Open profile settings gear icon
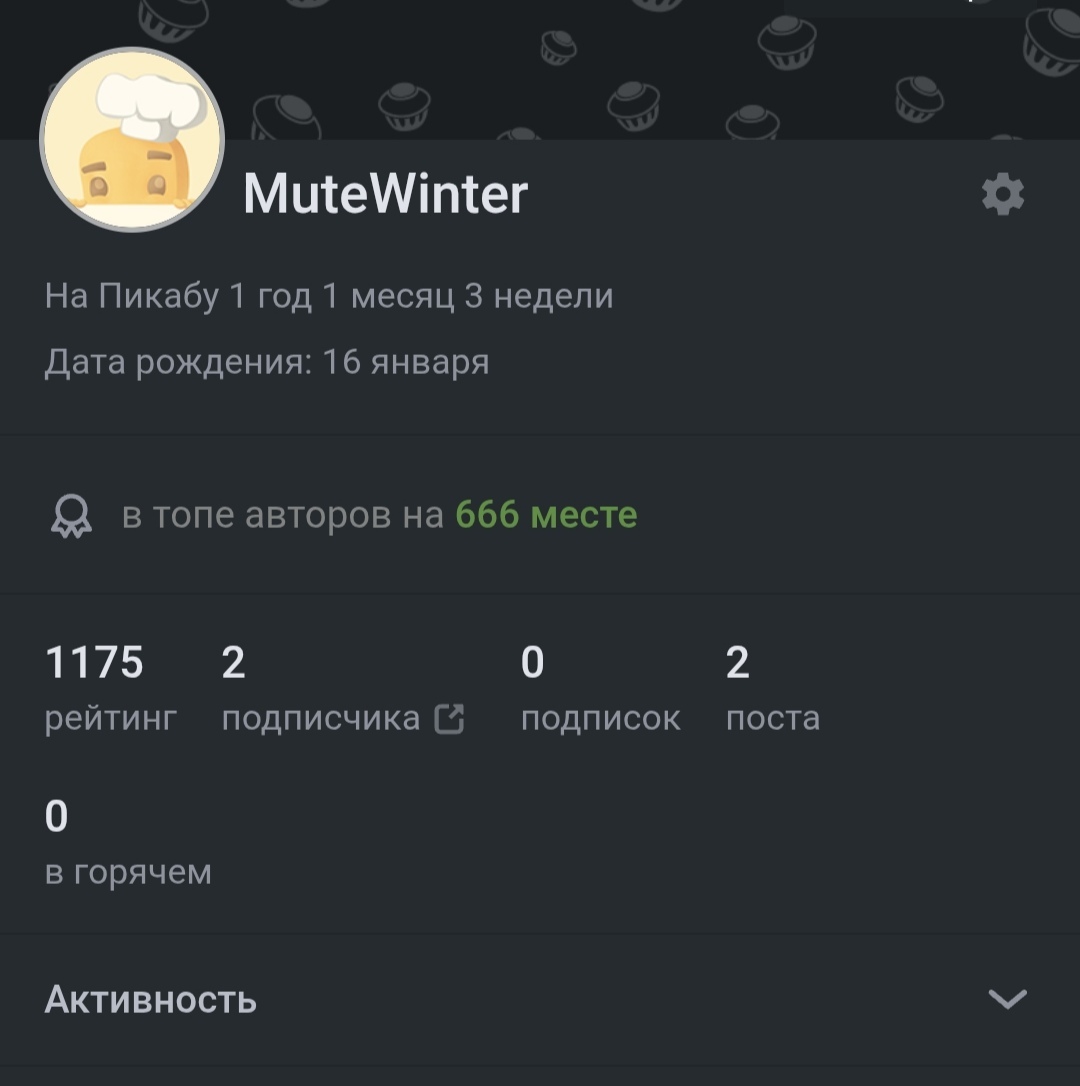This screenshot has width=1080, height=1086. tap(1003, 194)
